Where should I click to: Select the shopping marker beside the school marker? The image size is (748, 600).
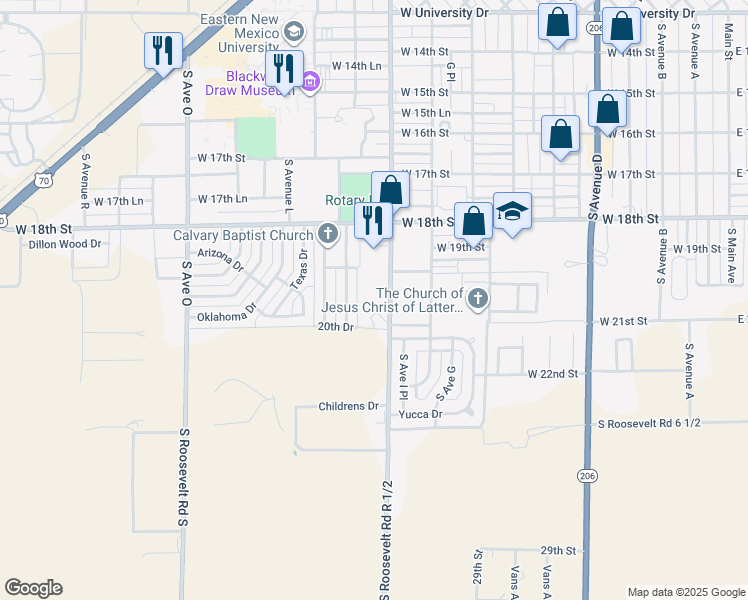click(474, 220)
